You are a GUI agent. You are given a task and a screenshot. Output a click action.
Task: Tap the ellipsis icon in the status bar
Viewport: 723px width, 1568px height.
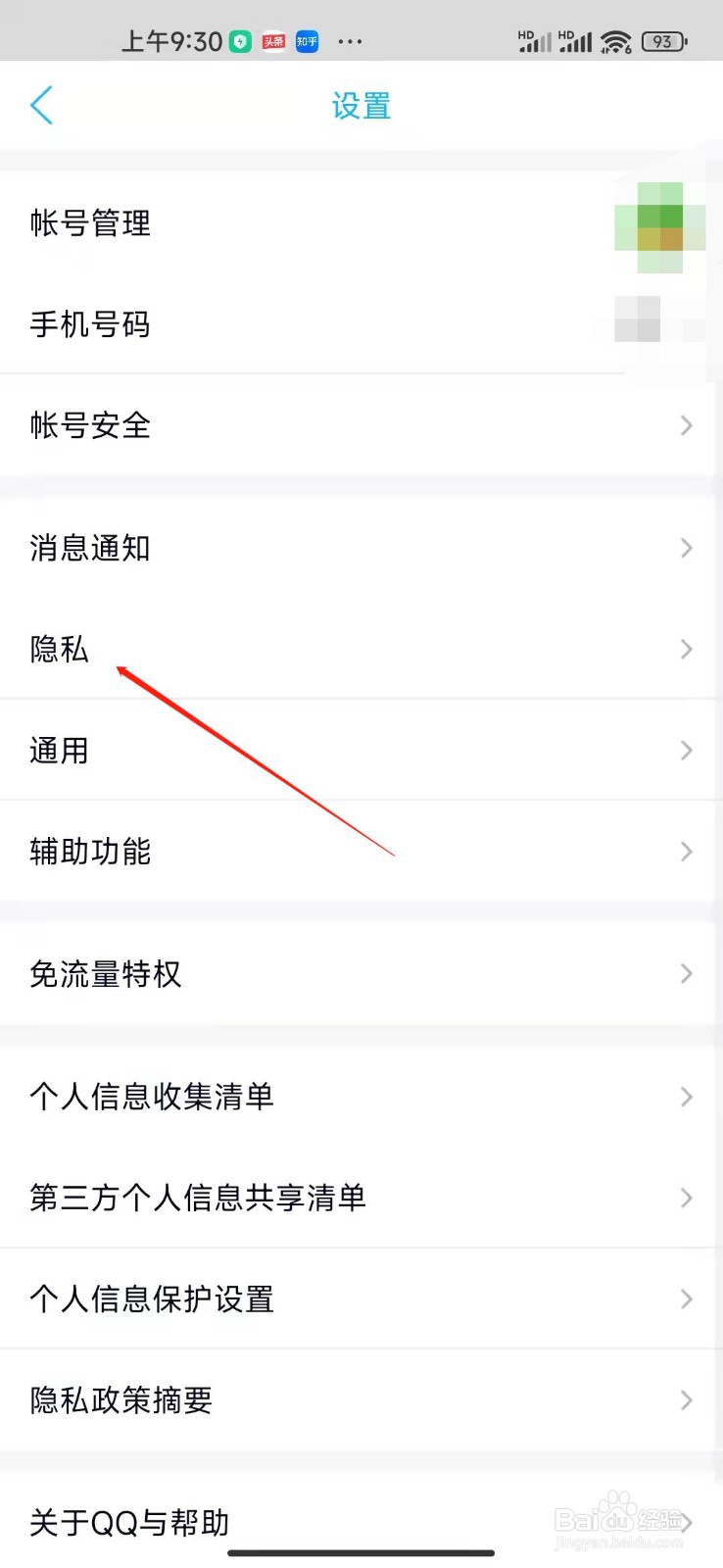[350, 41]
